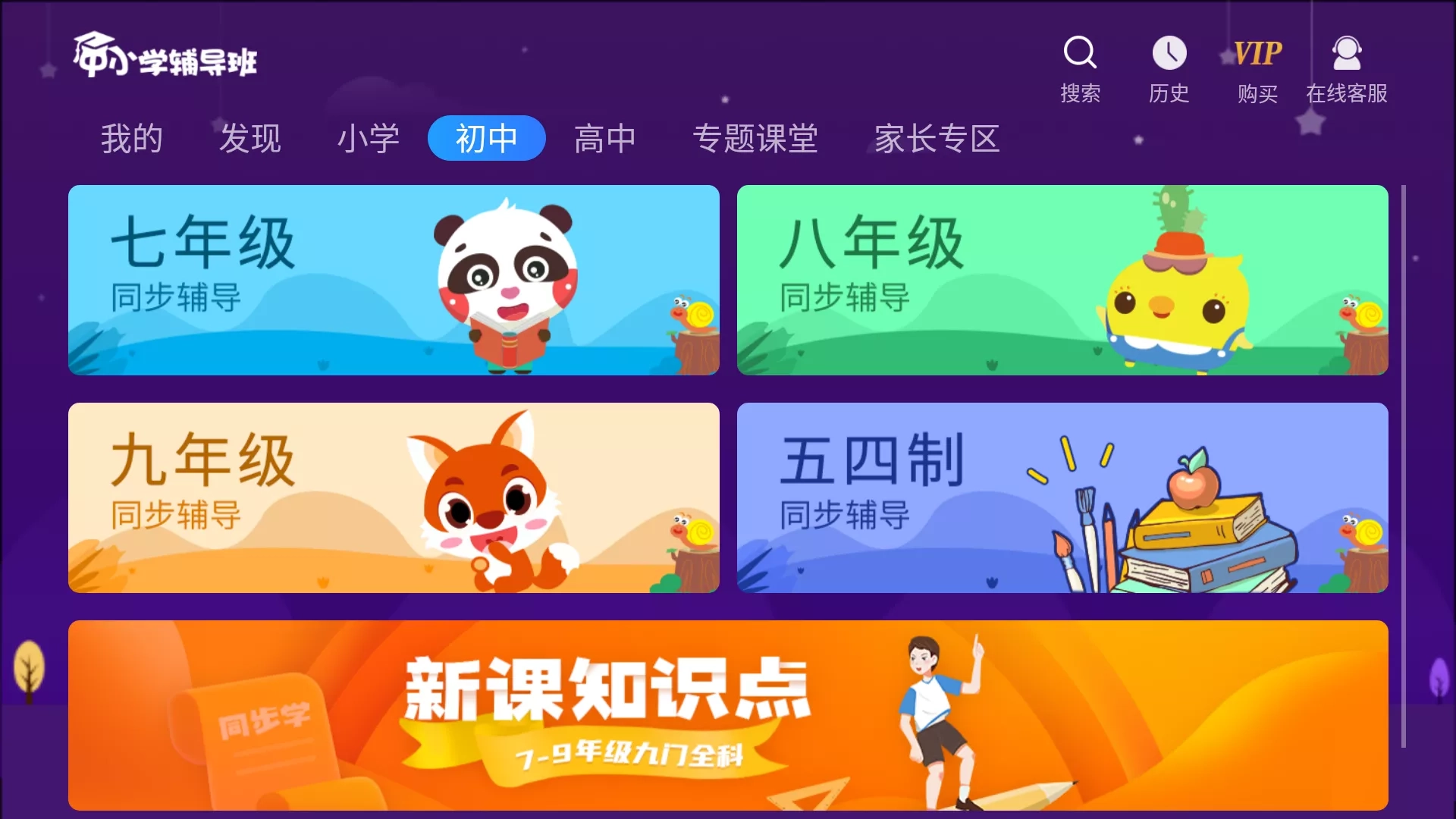
Task: Select the 初中 tab
Action: click(486, 139)
